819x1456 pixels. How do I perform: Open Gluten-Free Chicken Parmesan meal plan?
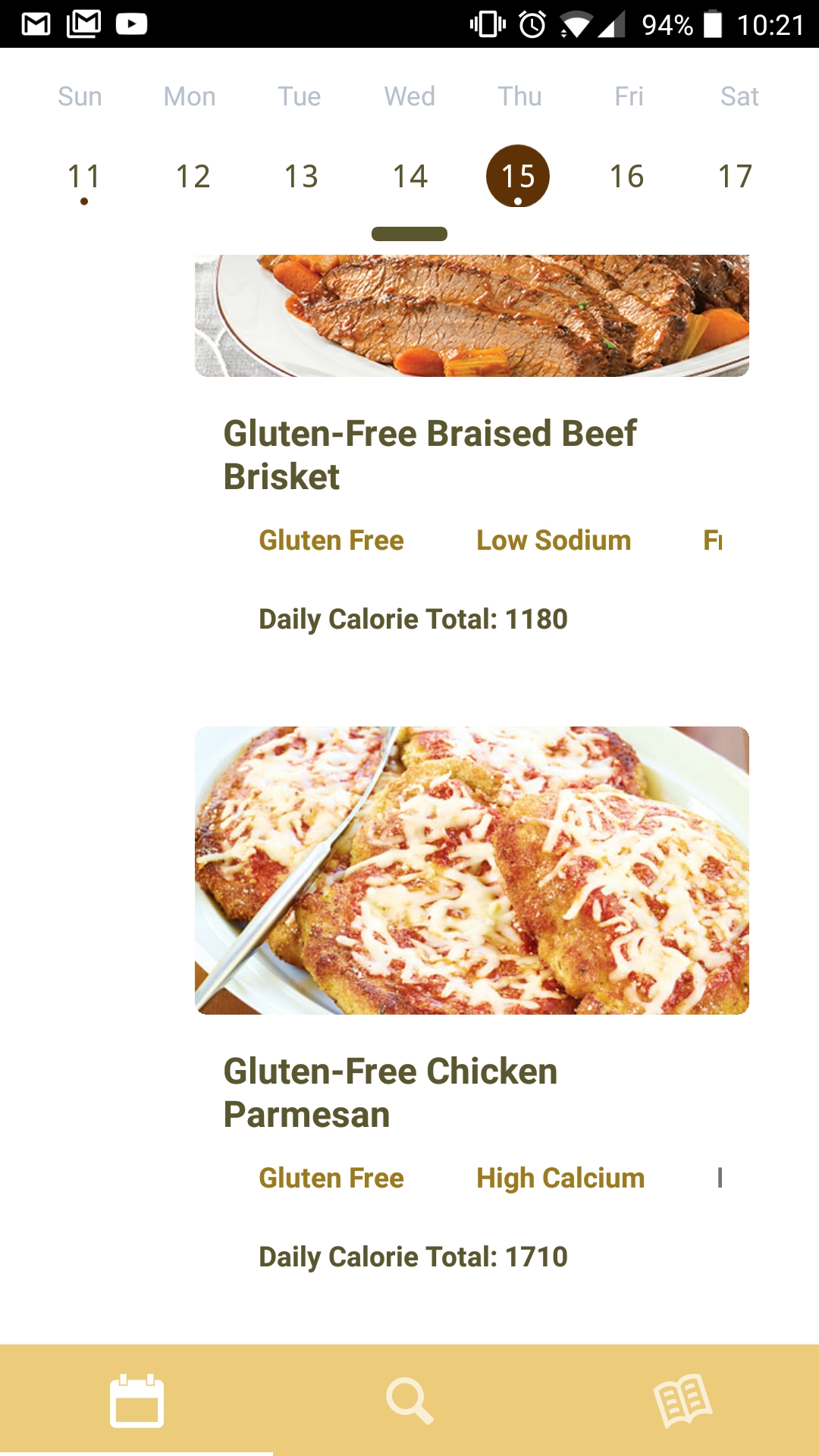click(x=390, y=1092)
